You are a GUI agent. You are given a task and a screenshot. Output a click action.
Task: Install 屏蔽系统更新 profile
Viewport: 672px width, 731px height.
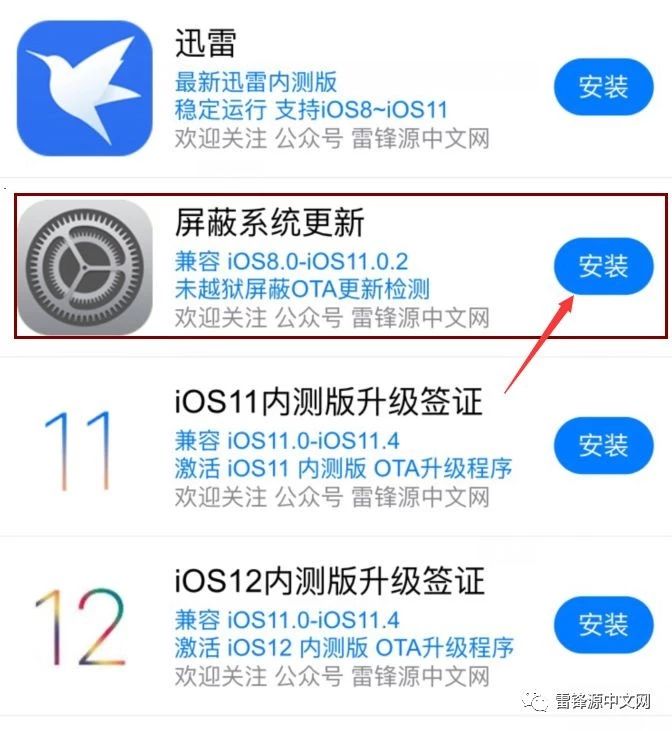coord(603,266)
